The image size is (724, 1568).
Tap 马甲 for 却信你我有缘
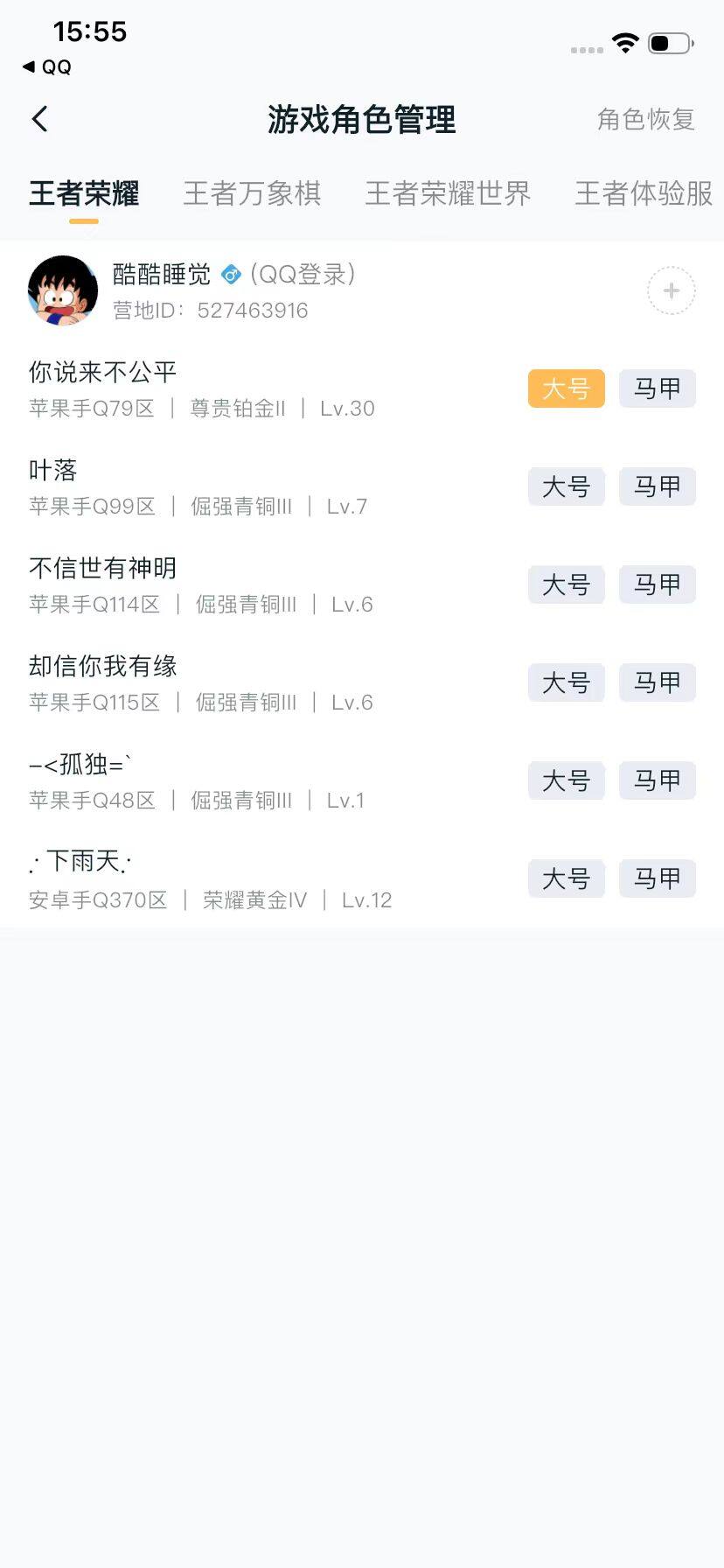[x=657, y=682]
